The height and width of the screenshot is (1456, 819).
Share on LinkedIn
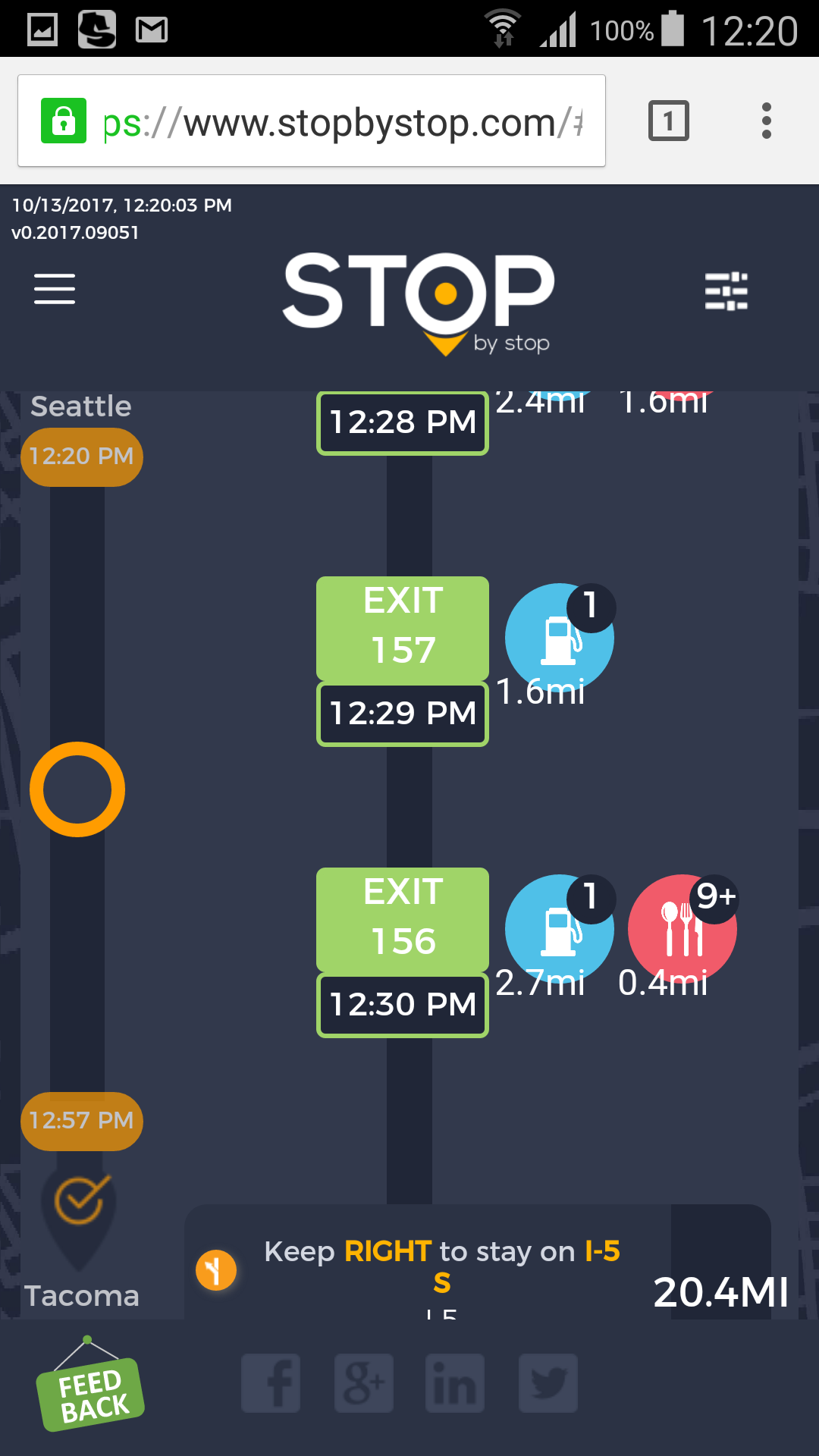(x=455, y=1383)
